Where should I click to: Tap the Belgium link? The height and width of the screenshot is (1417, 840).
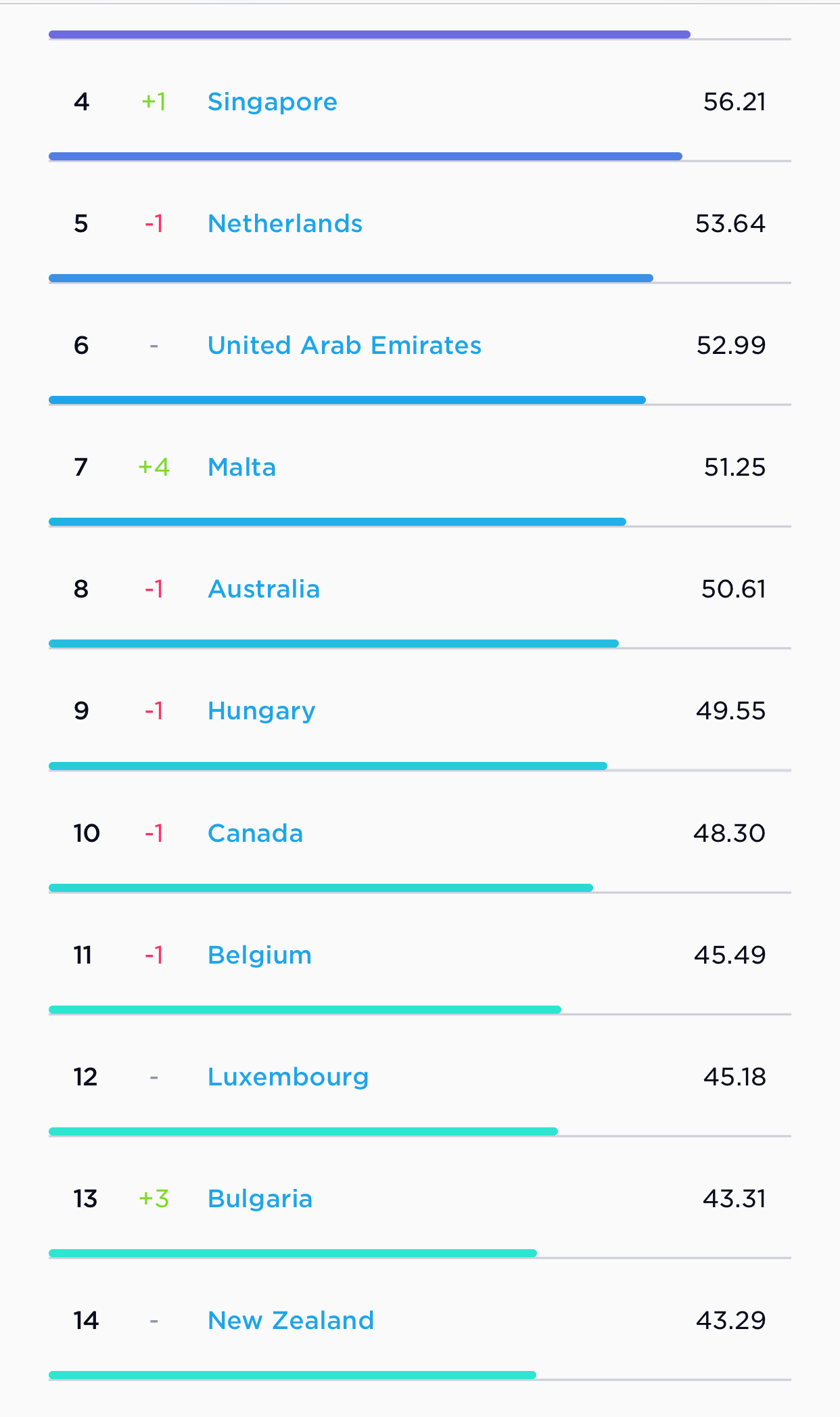260,955
